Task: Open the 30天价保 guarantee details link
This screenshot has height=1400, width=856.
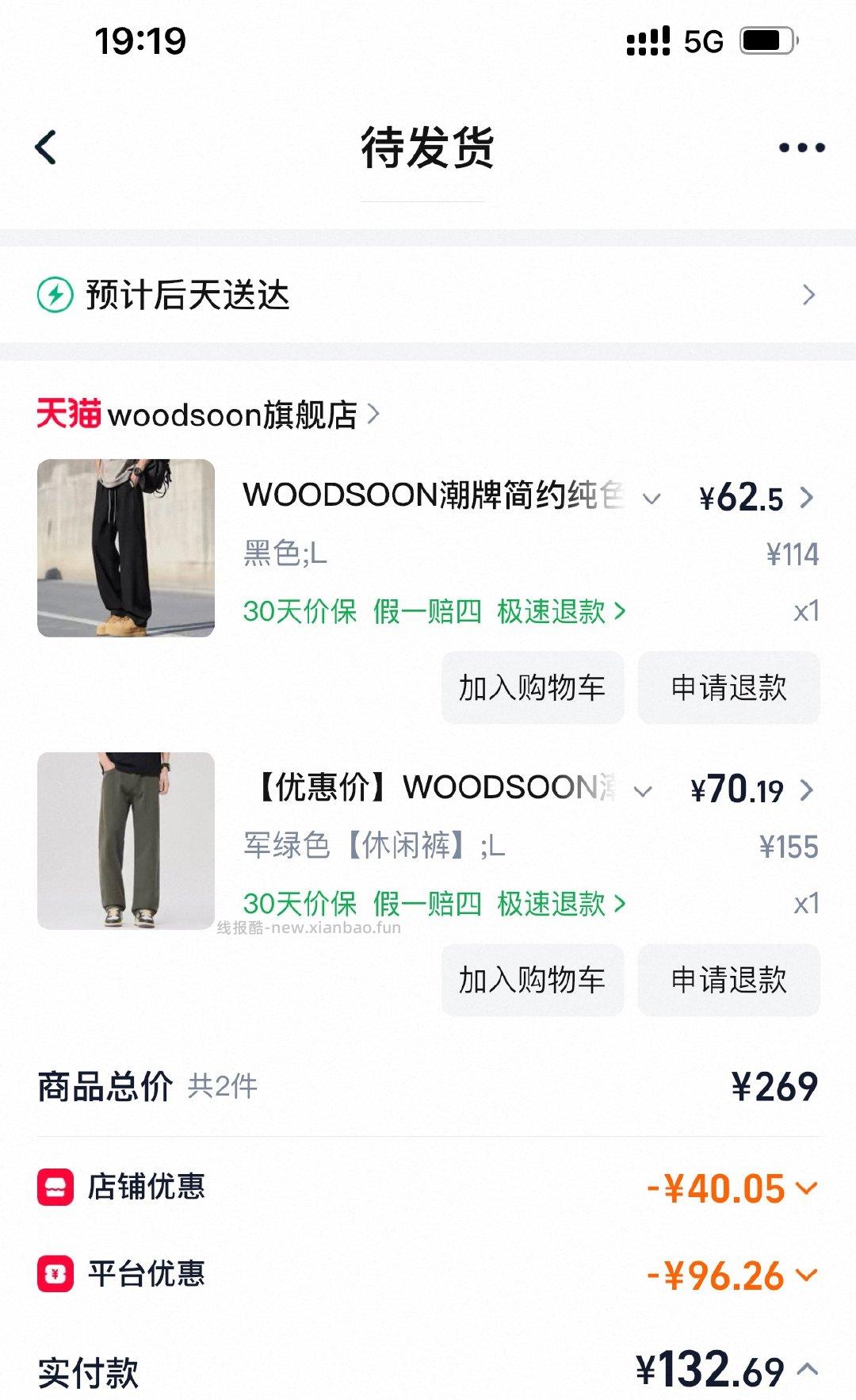Action: click(x=300, y=611)
